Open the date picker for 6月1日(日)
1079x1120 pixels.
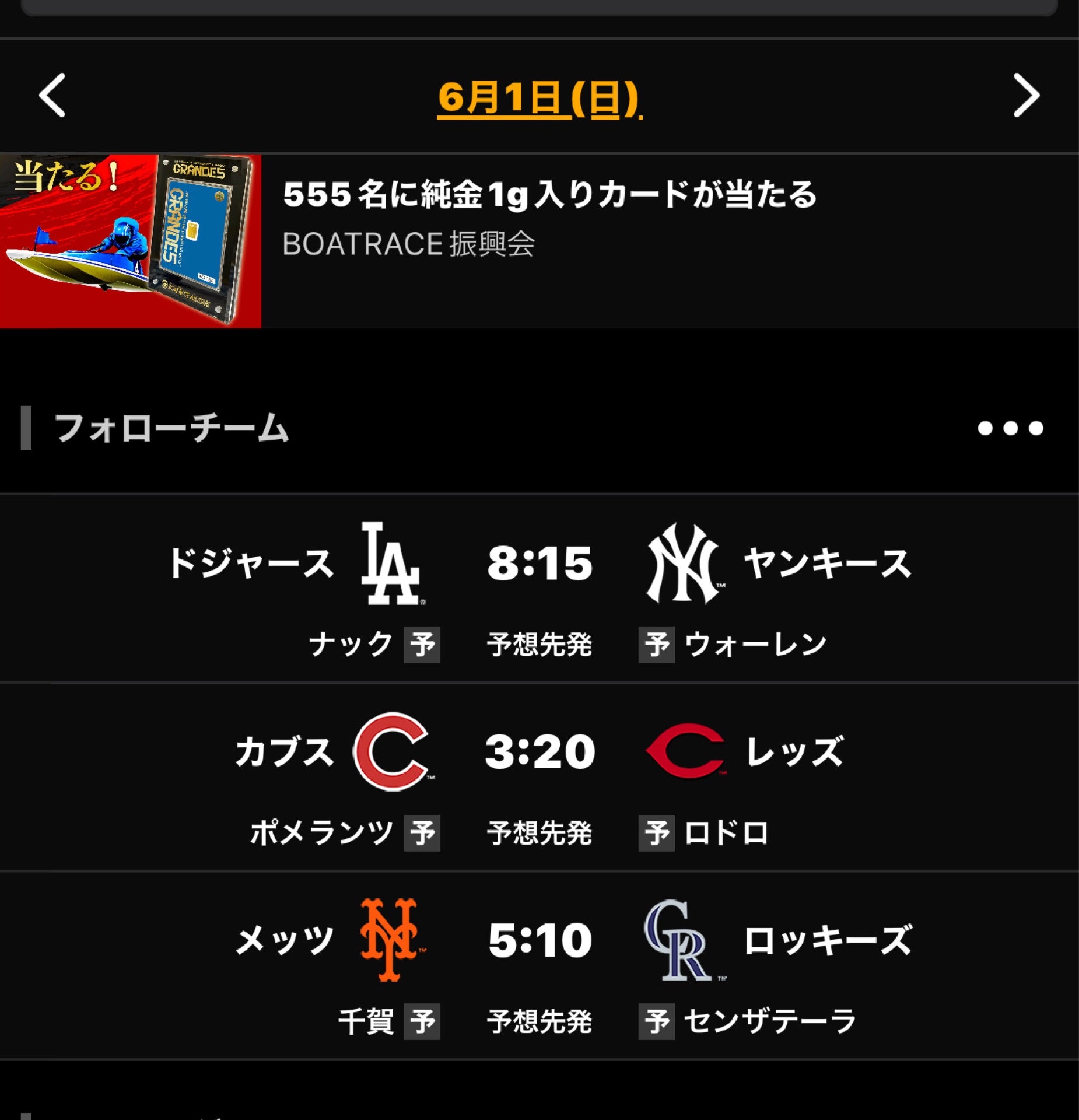(539, 98)
